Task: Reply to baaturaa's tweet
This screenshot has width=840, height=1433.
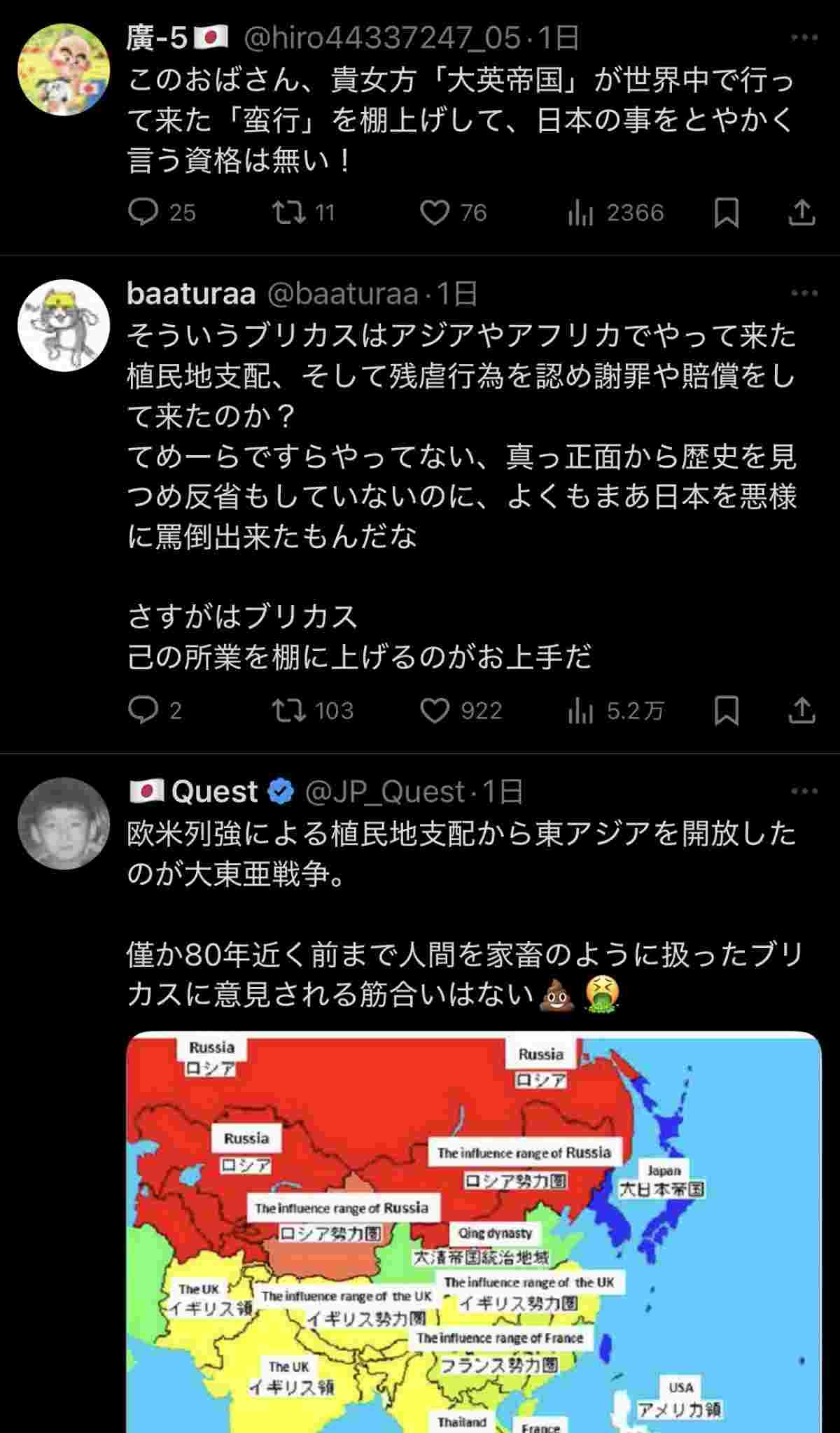Action: 144,711
